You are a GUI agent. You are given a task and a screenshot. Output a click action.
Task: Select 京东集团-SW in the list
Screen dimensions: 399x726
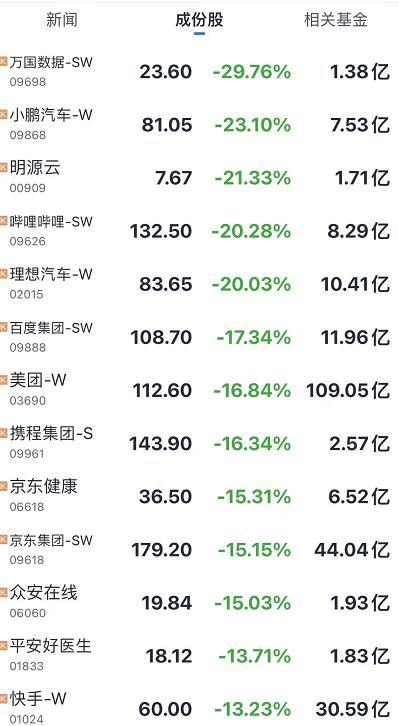(200, 549)
